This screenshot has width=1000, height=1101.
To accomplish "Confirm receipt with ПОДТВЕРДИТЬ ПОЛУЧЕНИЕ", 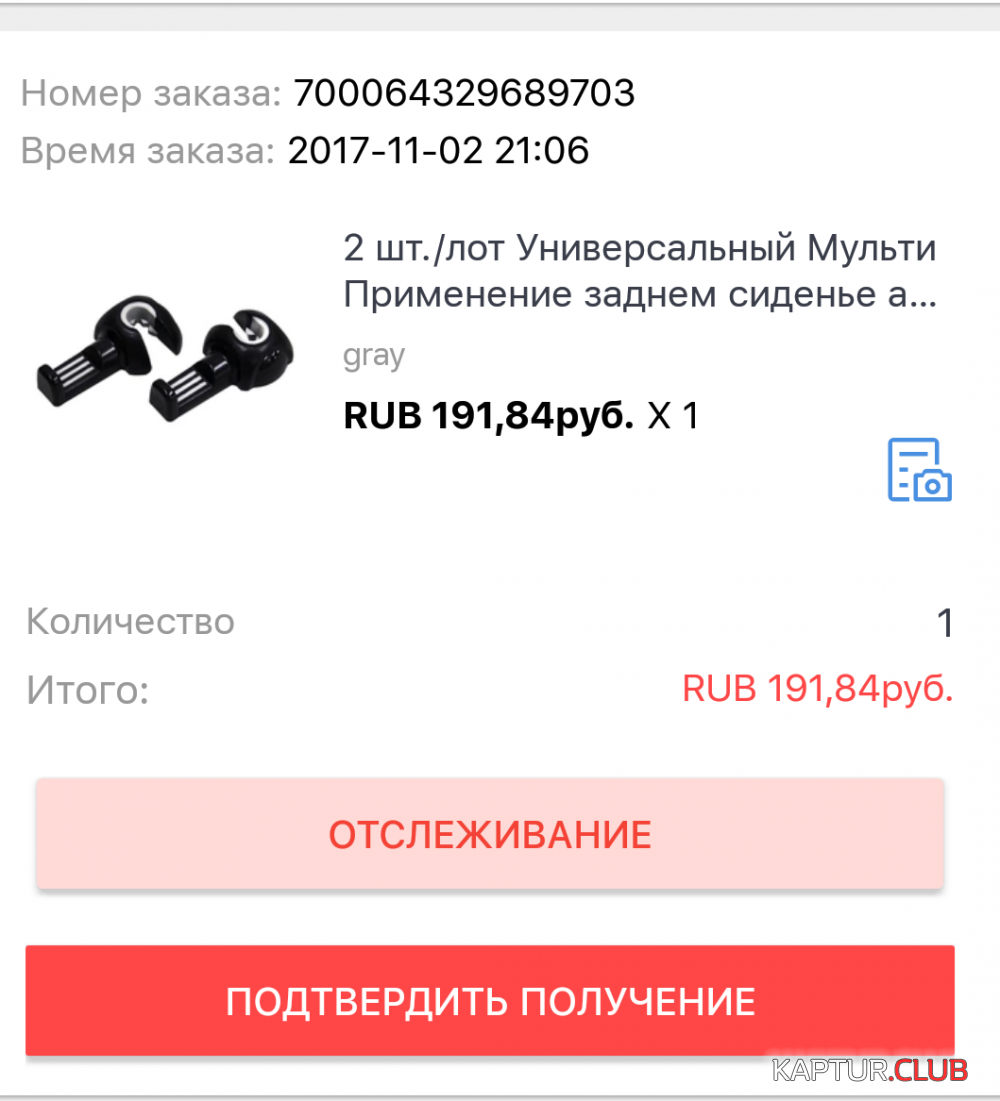I will tap(490, 1000).
